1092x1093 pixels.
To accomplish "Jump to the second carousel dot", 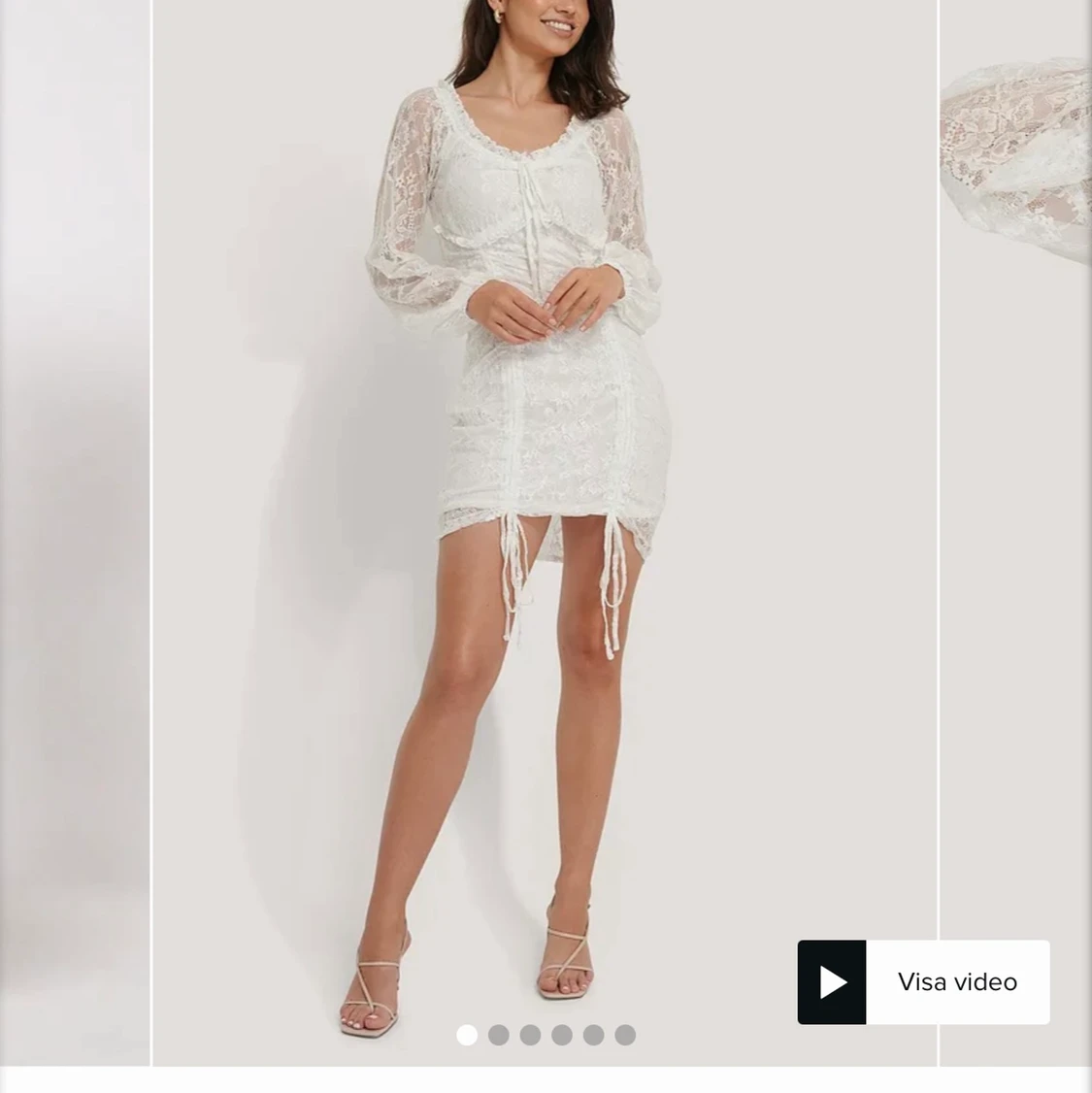I will point(499,1035).
